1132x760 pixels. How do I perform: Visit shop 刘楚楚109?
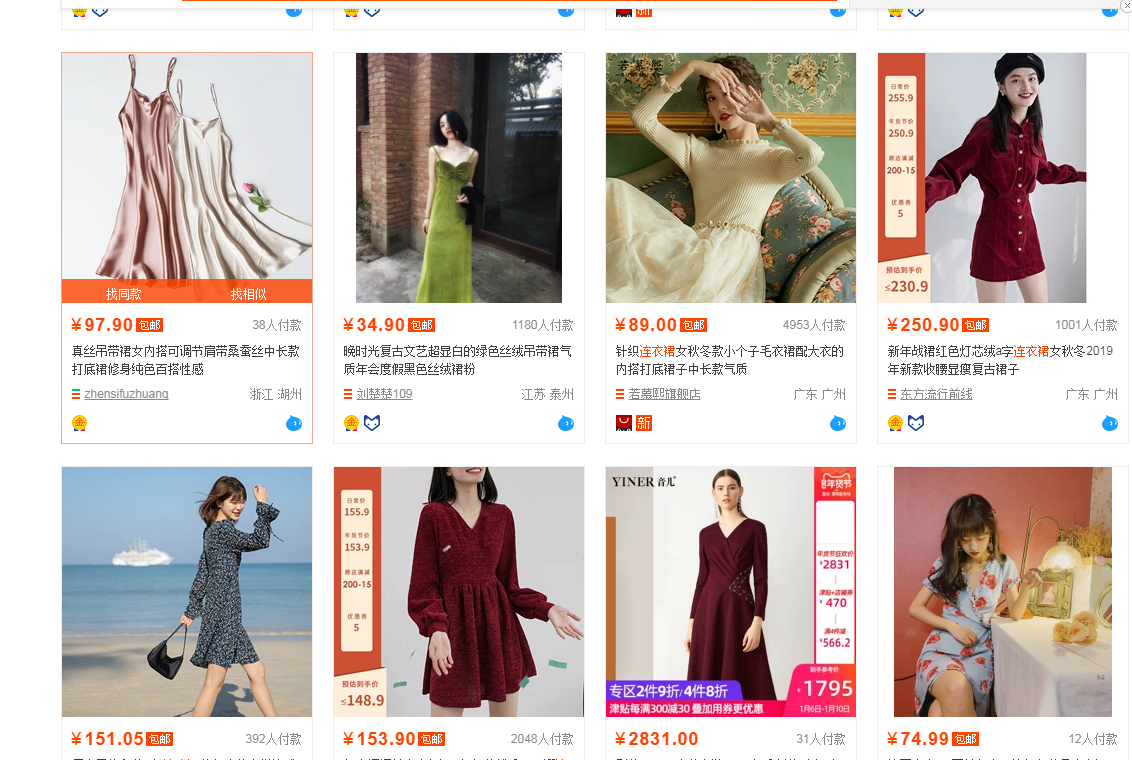(384, 394)
